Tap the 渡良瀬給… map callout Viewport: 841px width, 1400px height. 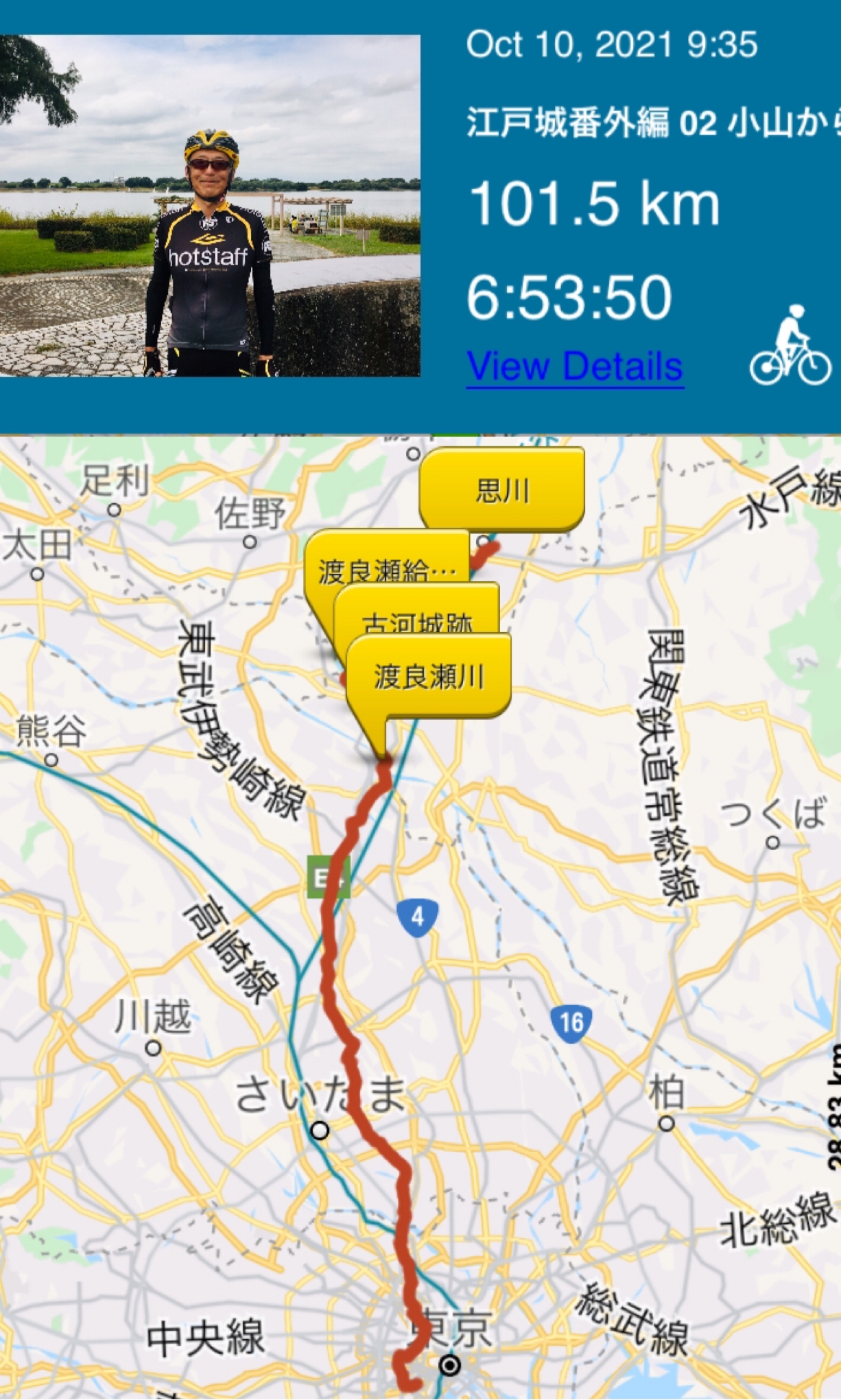(x=386, y=561)
